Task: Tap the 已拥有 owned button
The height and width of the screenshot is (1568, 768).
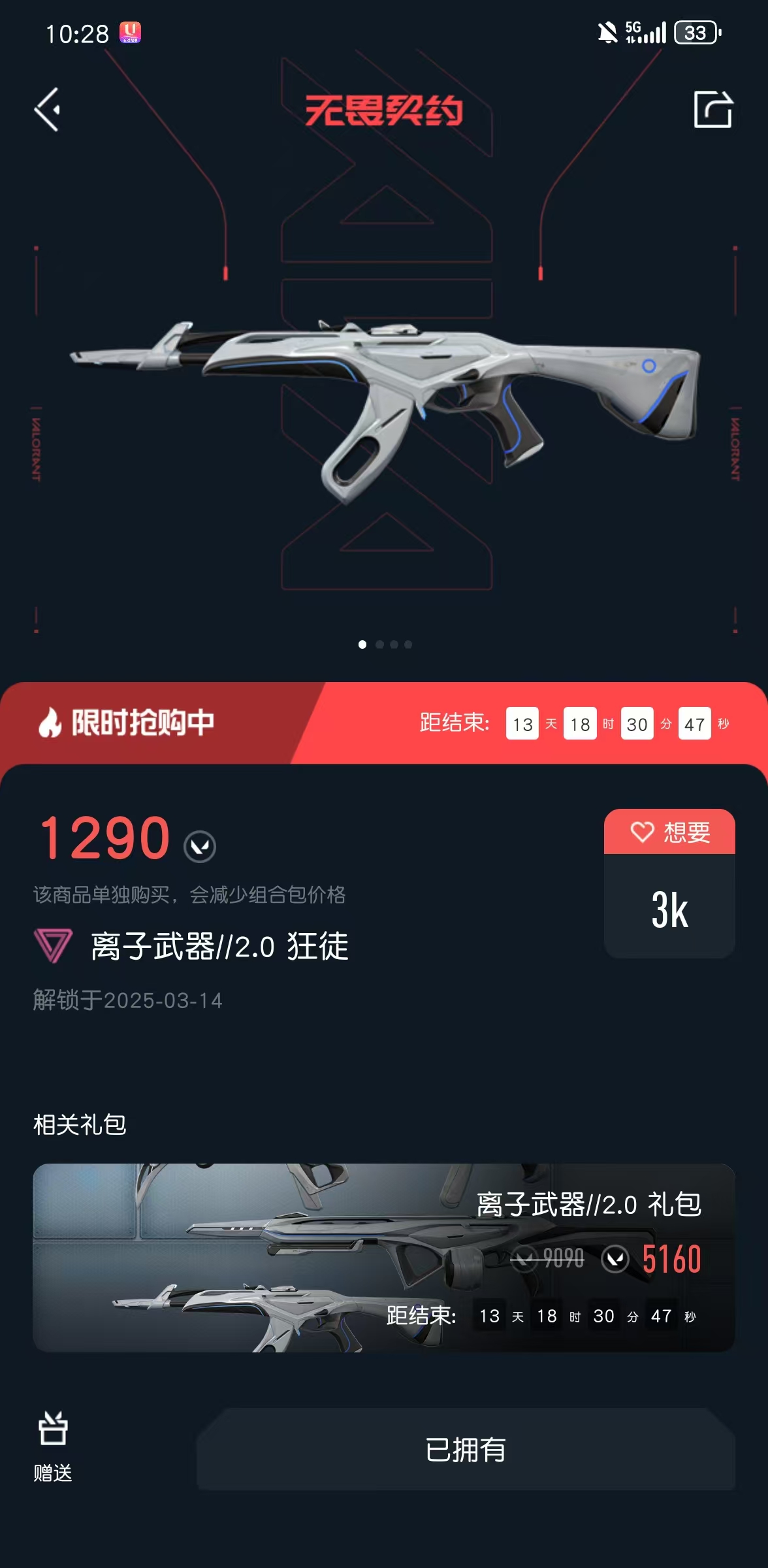Action: [466, 1449]
